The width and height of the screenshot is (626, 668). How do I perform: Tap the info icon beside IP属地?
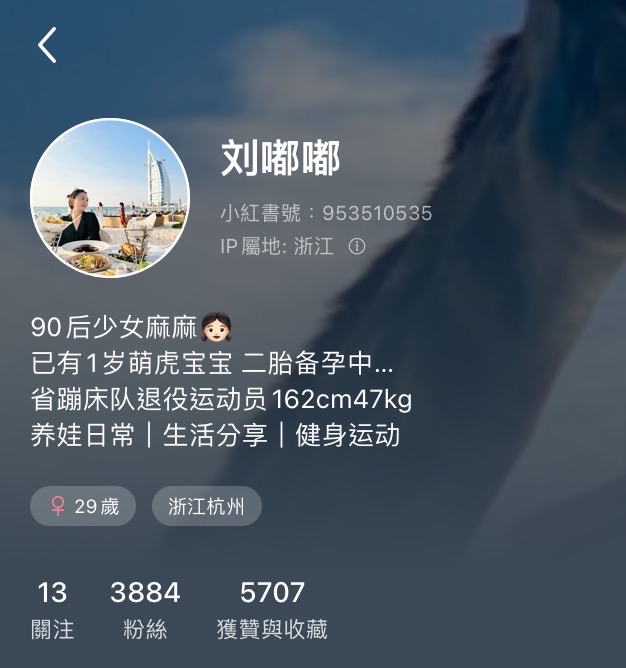pos(357,246)
